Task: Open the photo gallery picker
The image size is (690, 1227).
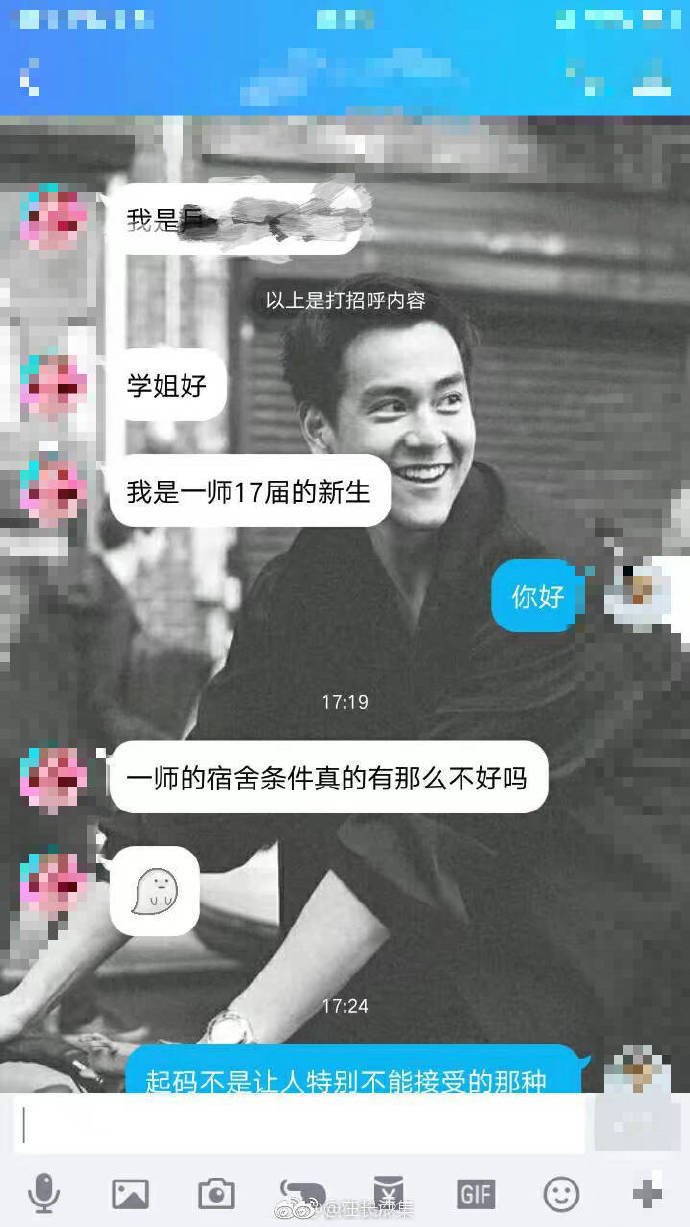Action: pyautogui.click(x=130, y=1193)
